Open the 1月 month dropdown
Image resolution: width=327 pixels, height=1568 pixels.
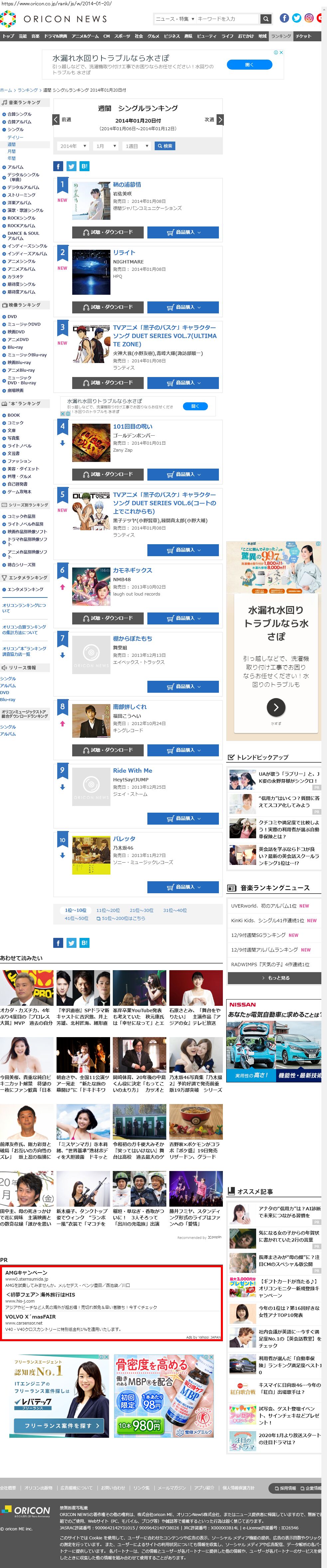106,146
